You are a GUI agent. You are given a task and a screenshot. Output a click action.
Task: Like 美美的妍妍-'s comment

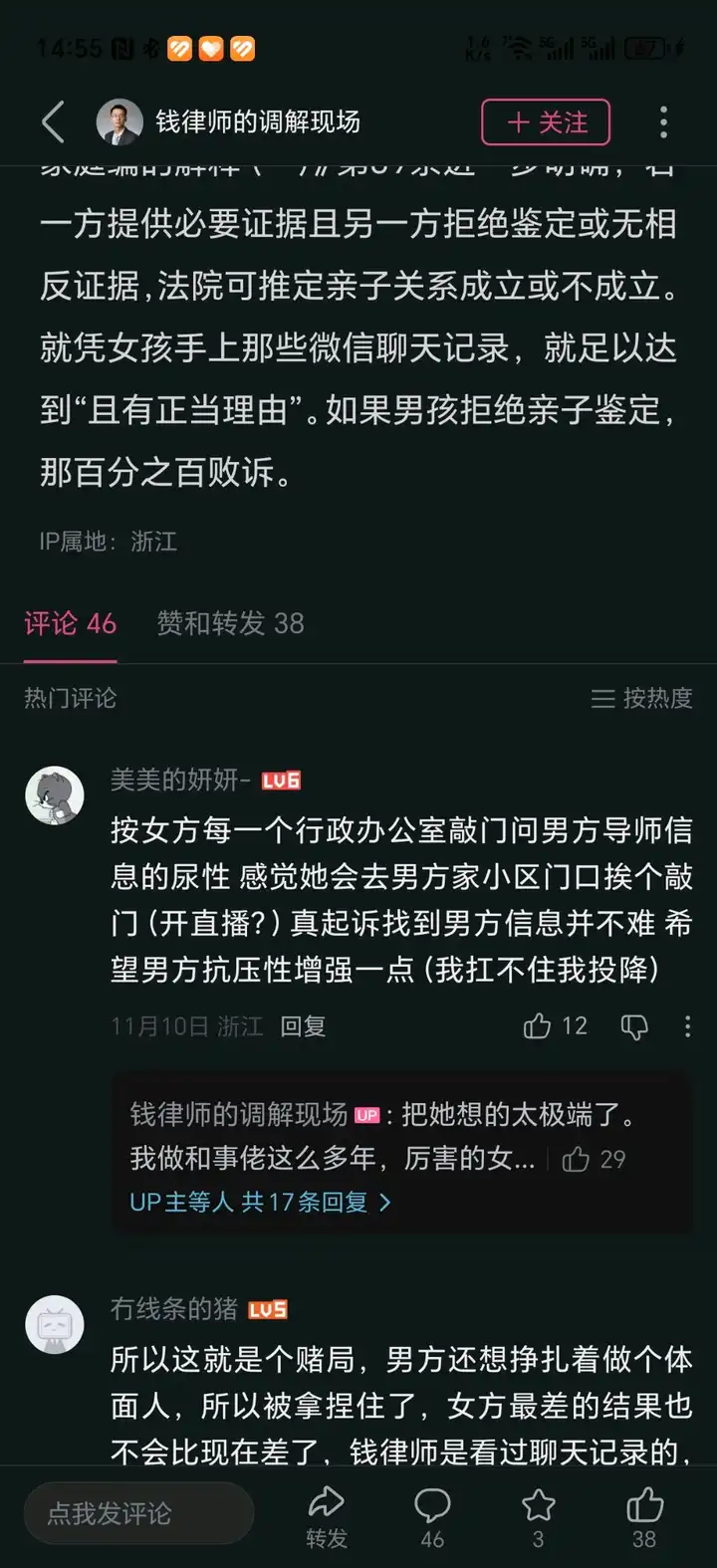[538, 1026]
